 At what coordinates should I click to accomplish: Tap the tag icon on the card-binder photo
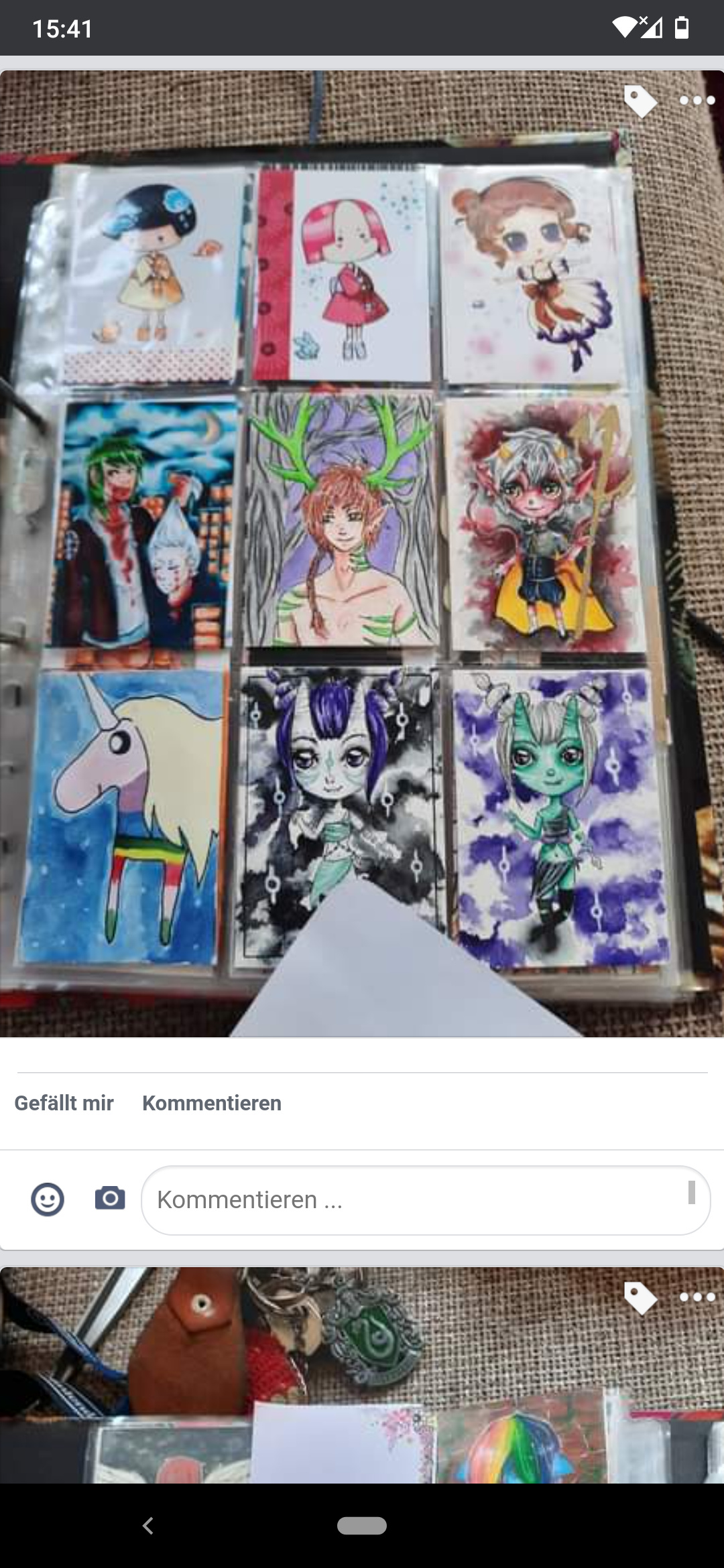point(640,101)
